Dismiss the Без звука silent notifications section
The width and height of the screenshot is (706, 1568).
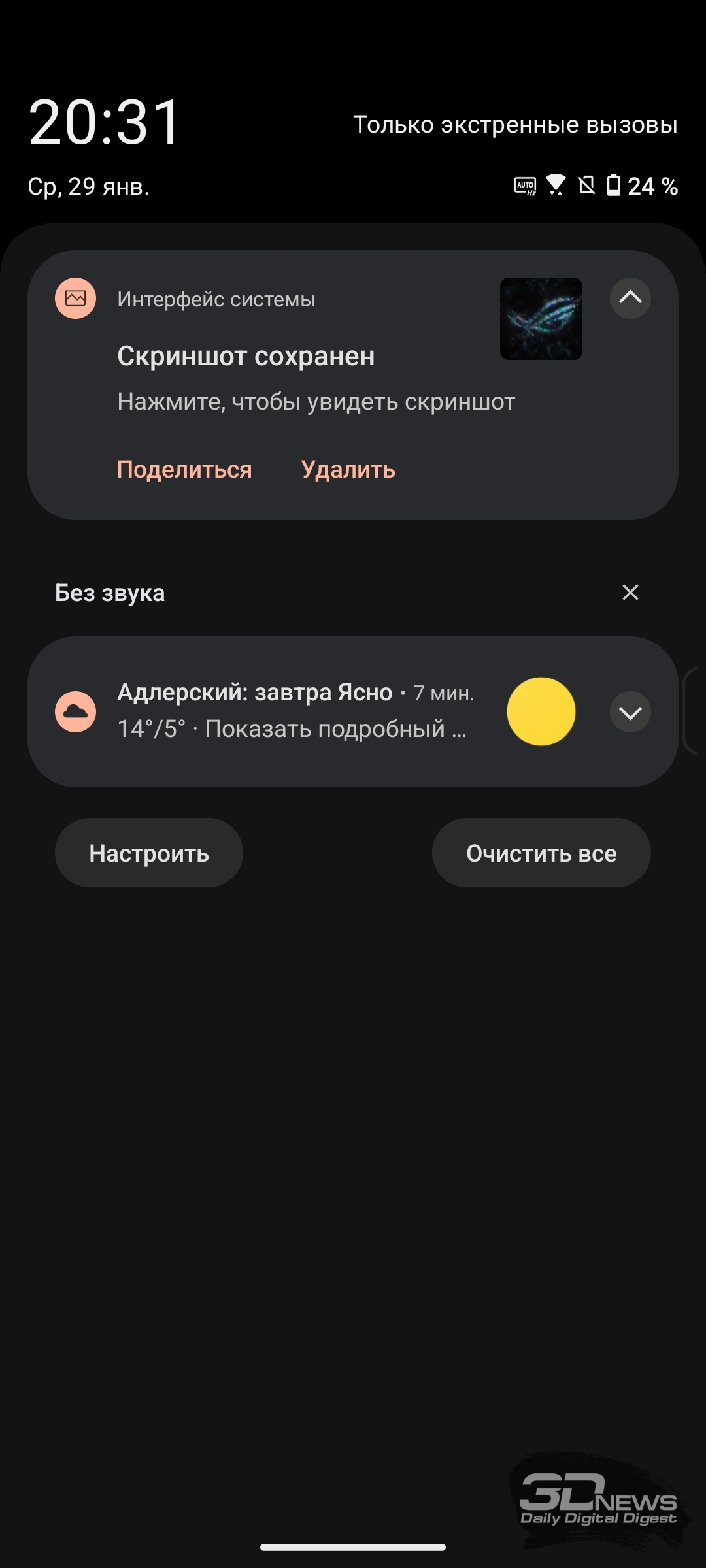(630, 592)
